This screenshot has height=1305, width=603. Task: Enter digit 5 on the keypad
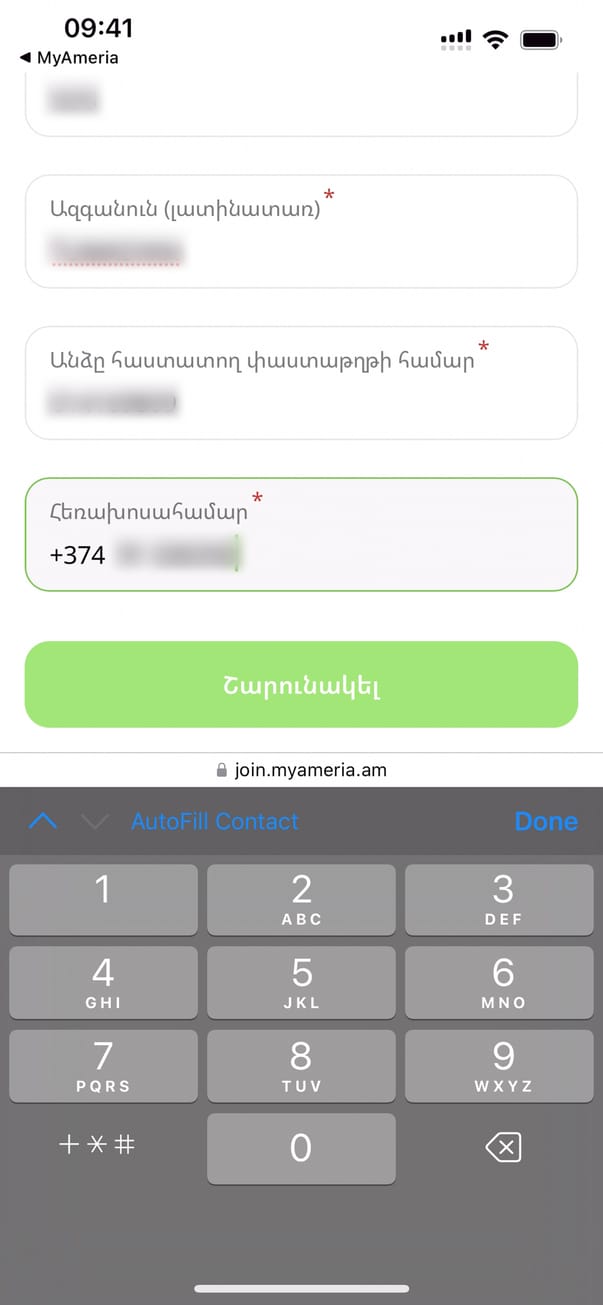[301, 982]
